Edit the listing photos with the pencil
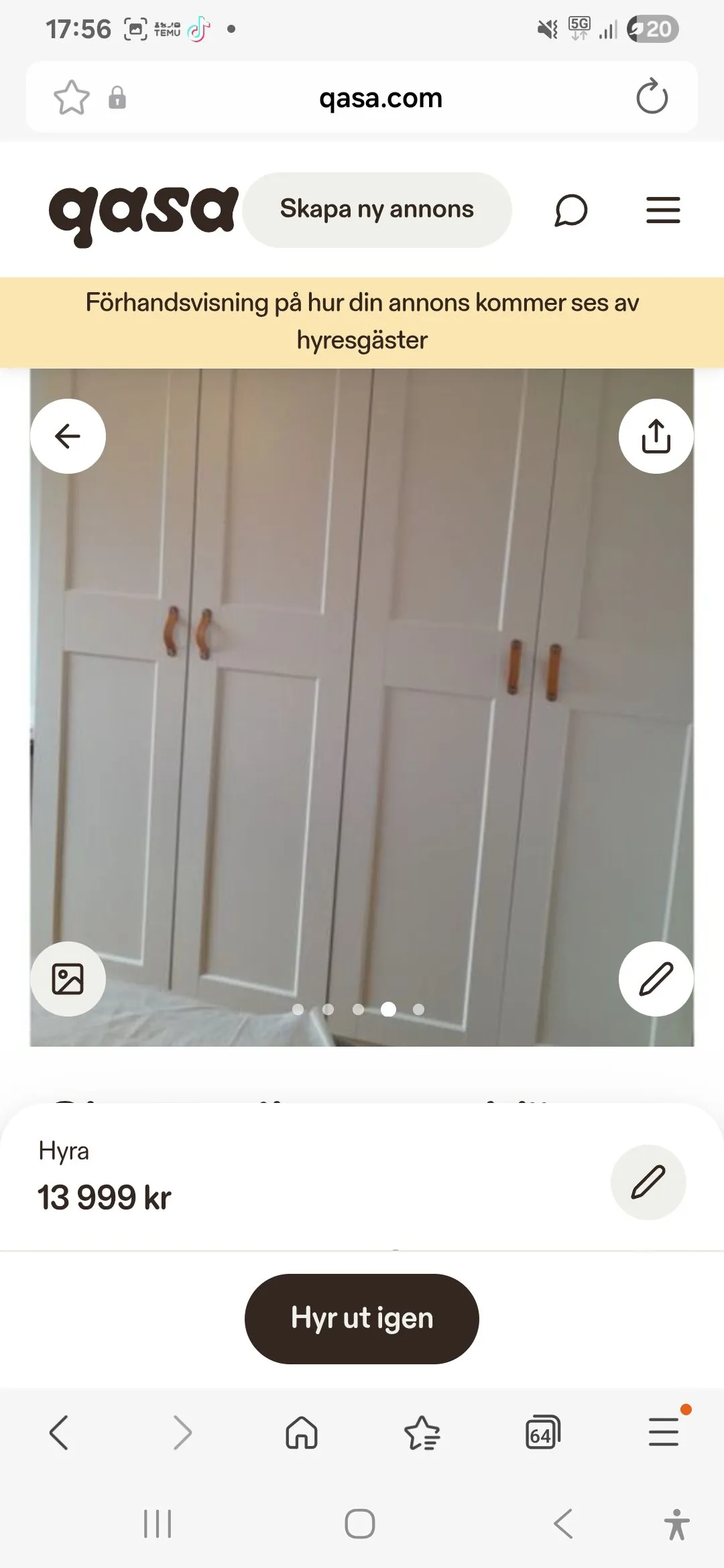The width and height of the screenshot is (724, 1568). (x=656, y=979)
